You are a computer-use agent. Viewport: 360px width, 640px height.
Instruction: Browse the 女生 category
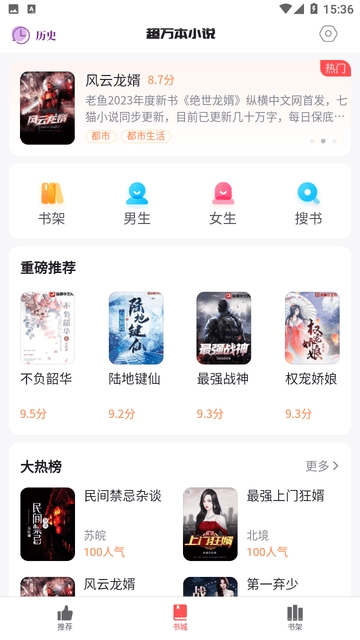pyautogui.click(x=223, y=204)
